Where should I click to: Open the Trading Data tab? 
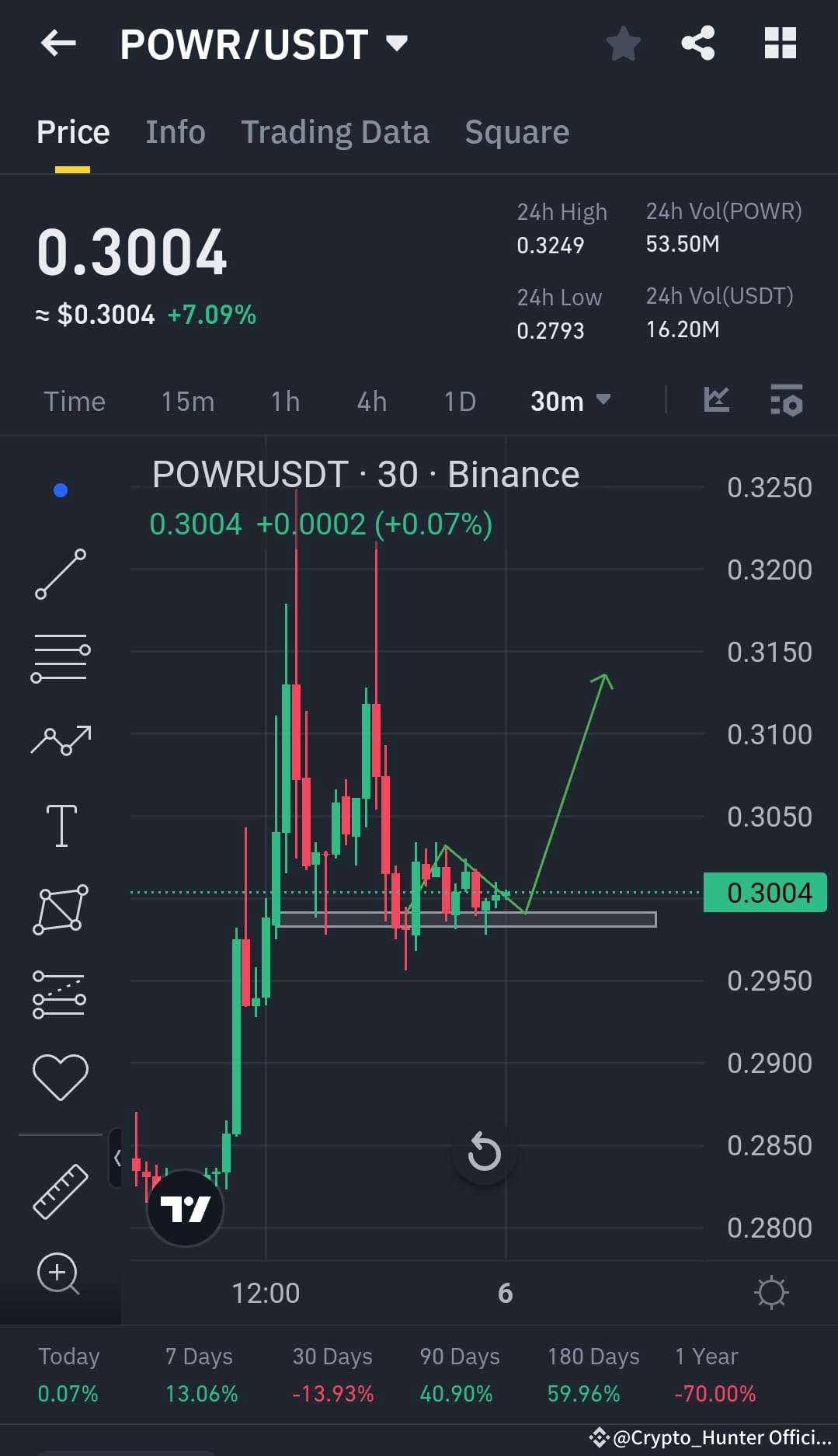click(336, 131)
